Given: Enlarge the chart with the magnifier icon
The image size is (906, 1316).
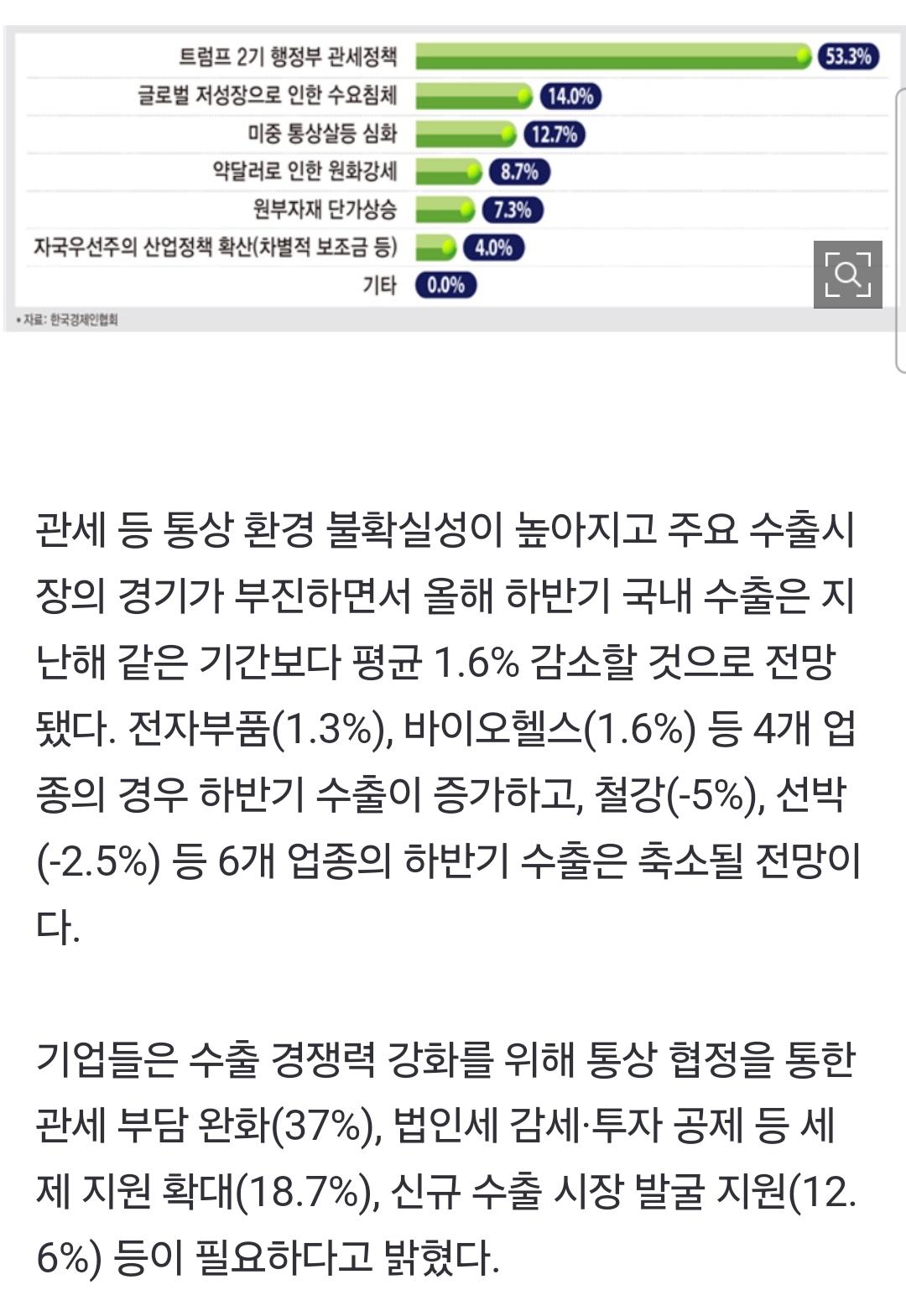Looking at the screenshot, I should coord(847,274).
